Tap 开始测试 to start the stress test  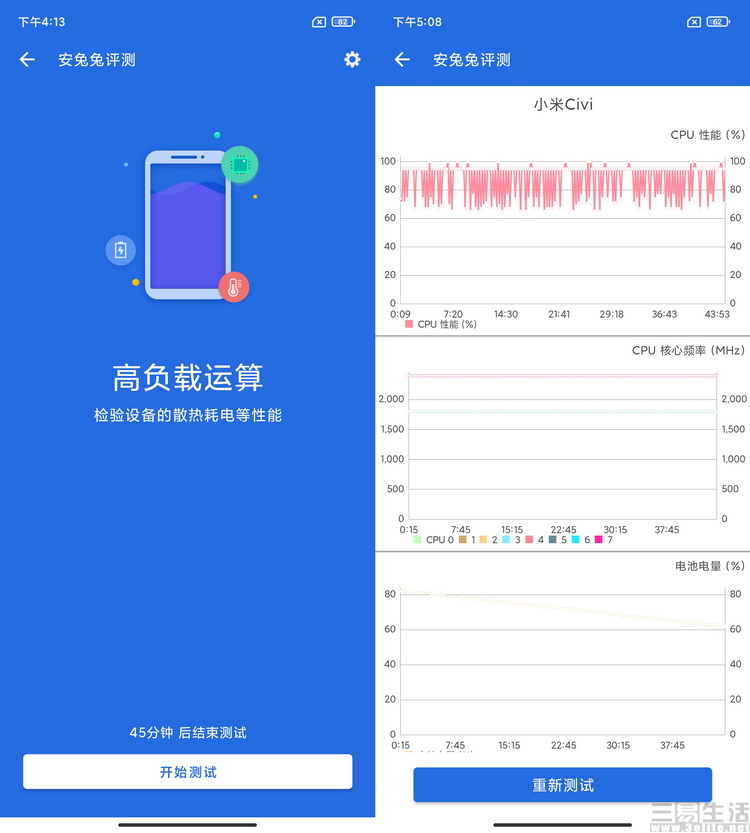coord(188,772)
